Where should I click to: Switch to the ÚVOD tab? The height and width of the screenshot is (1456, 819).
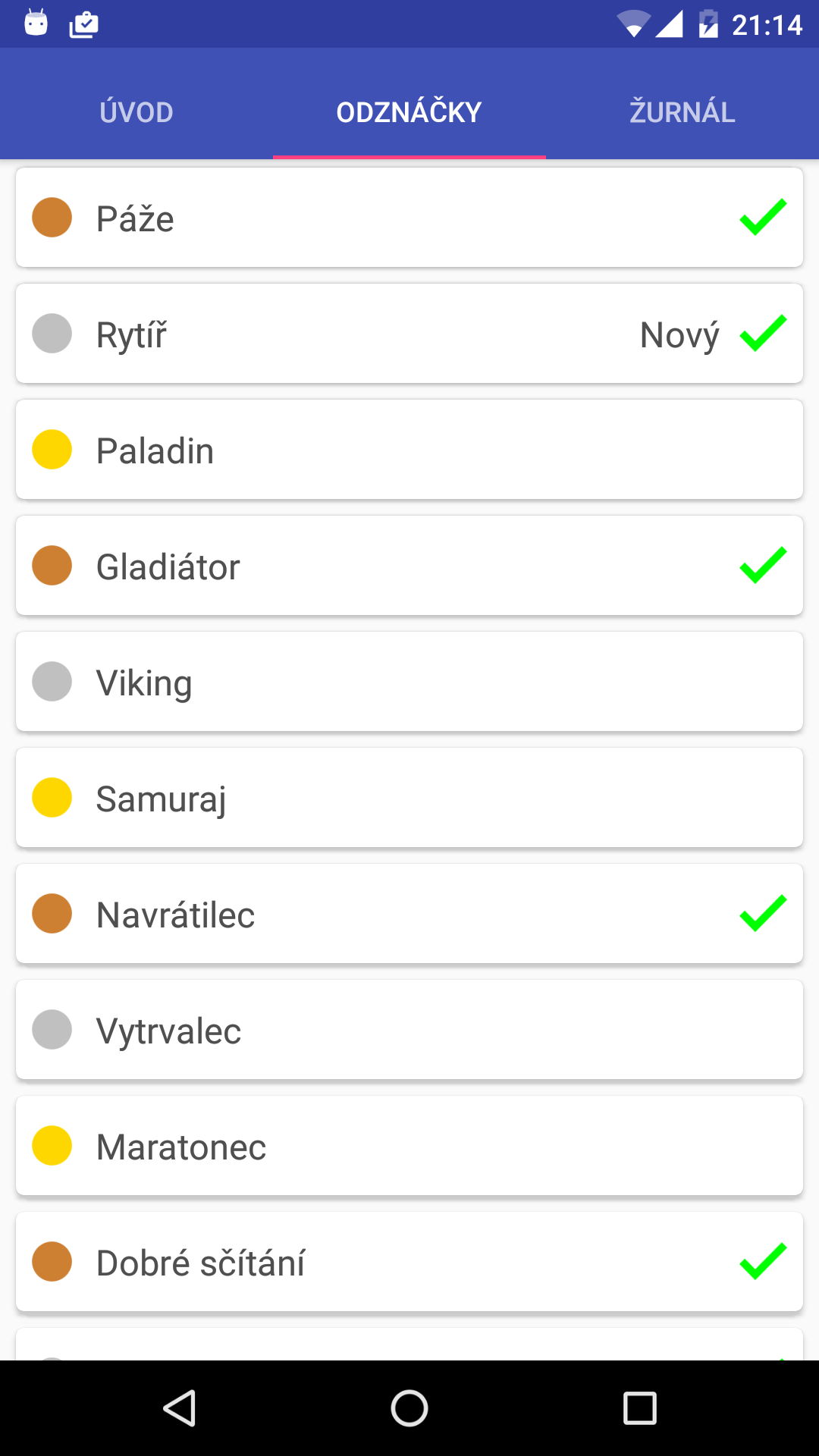136,111
